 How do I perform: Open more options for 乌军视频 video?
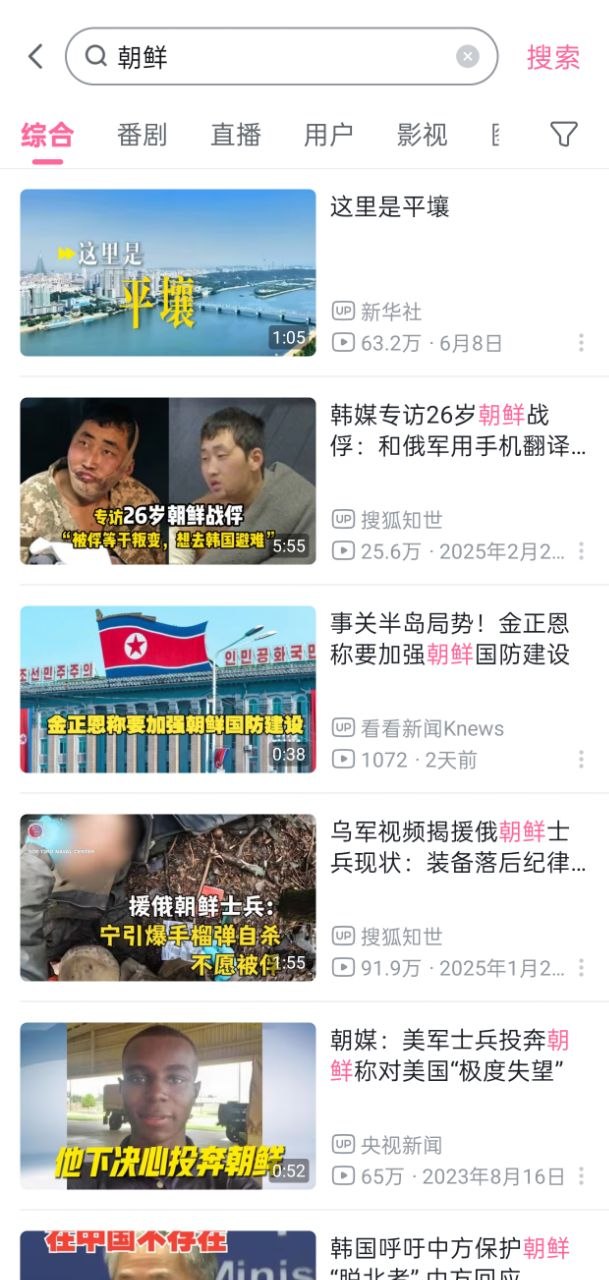coord(580,967)
